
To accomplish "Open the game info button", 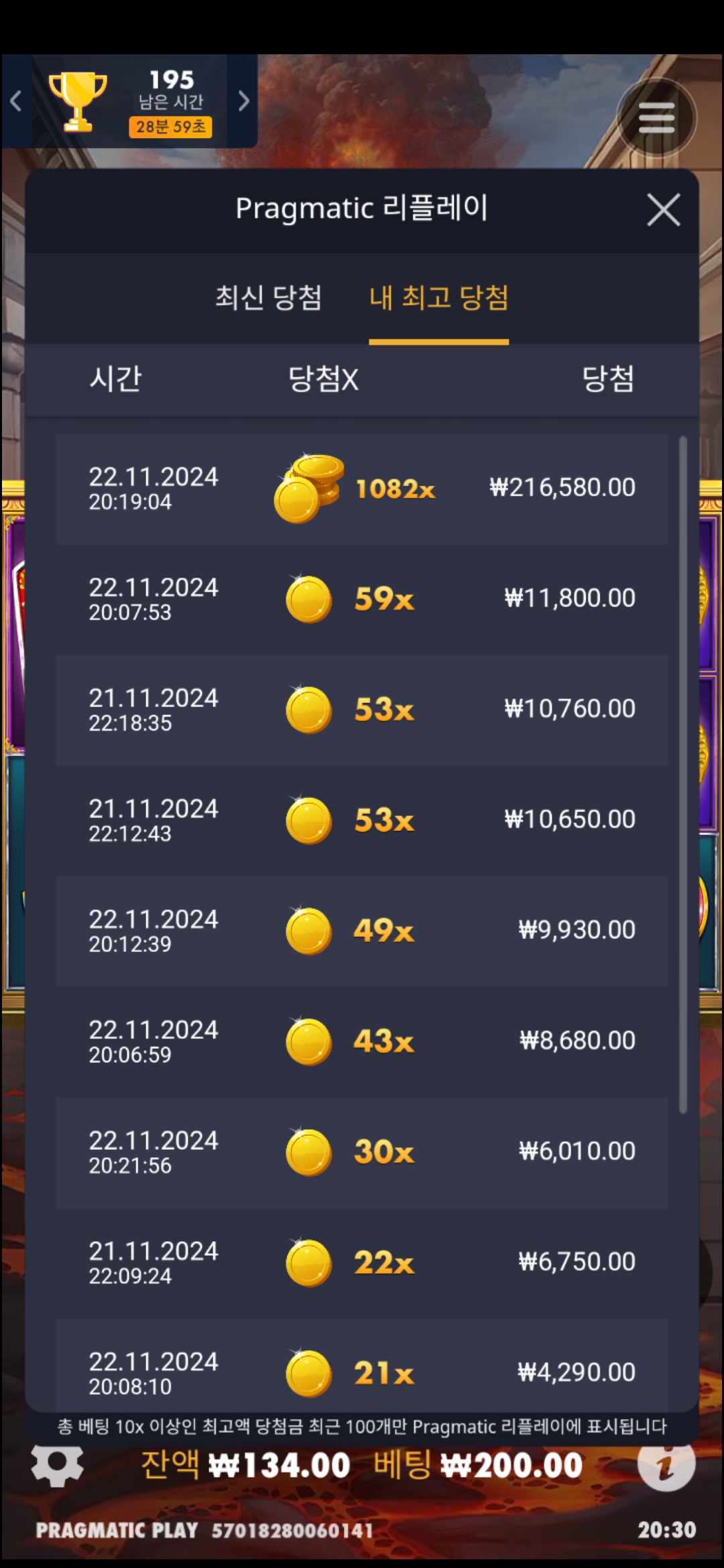I will (x=666, y=1464).
